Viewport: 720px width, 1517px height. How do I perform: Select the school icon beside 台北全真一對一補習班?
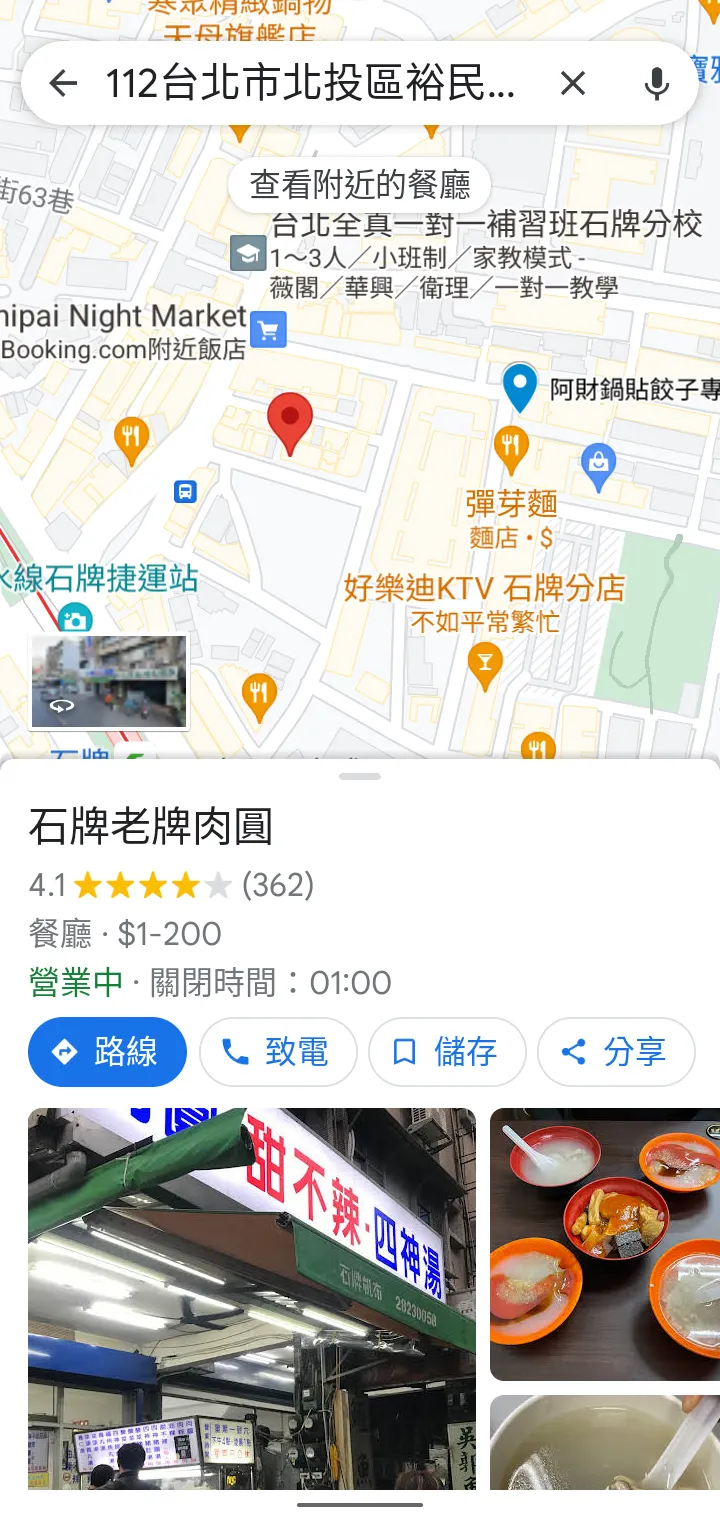[x=249, y=251]
